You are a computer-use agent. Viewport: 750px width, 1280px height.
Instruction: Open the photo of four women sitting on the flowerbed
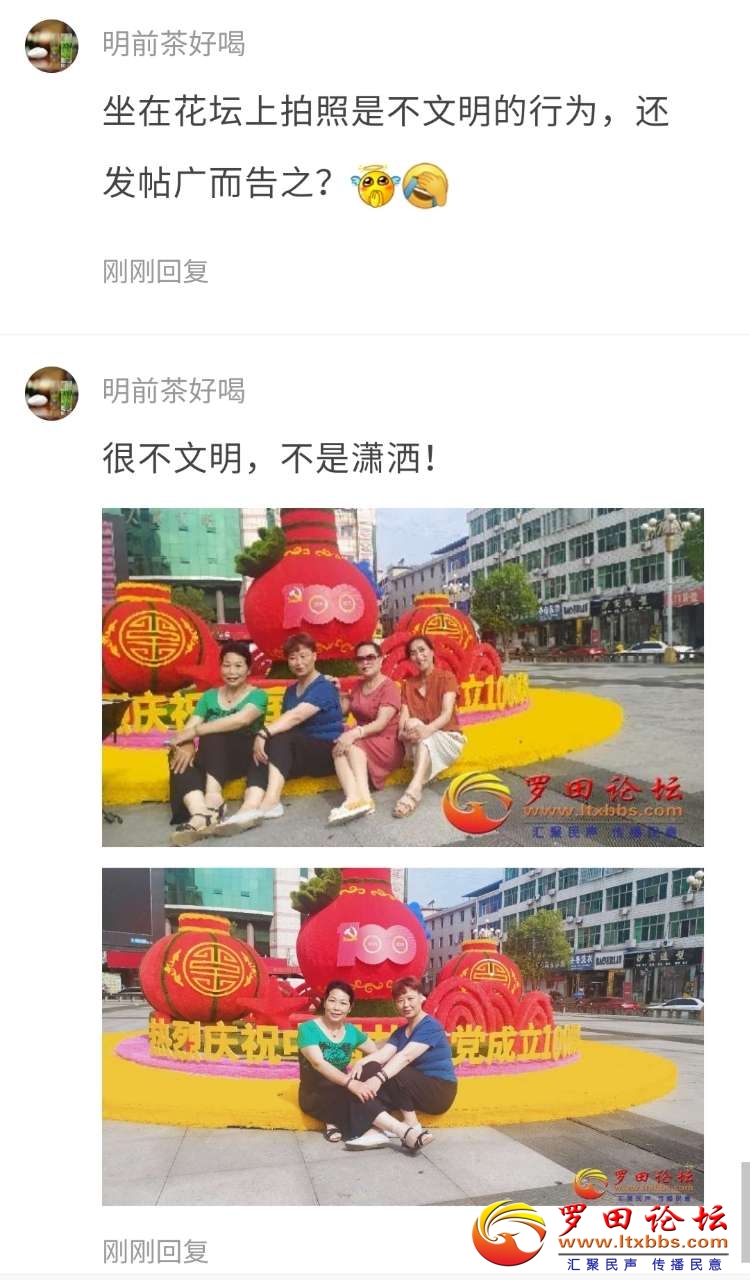click(402, 677)
